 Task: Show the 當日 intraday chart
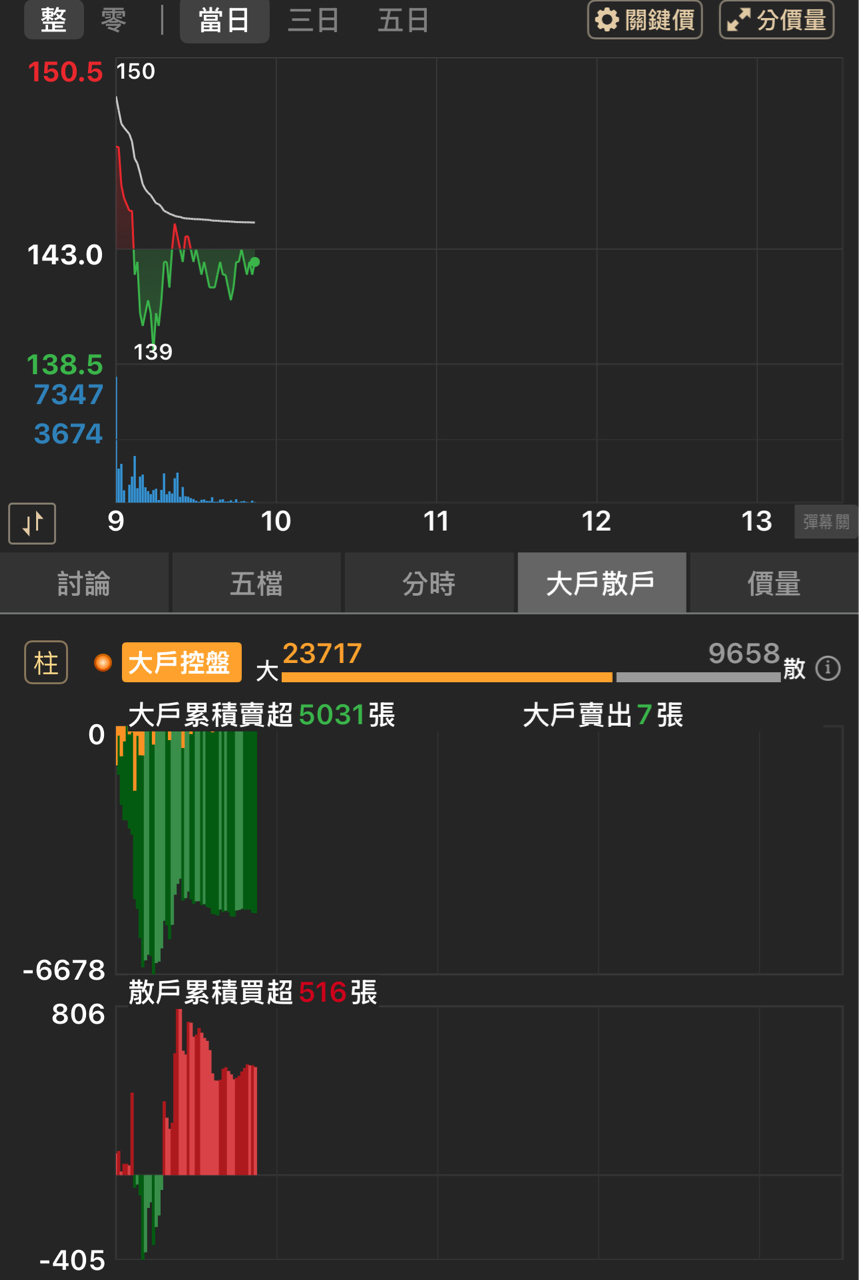point(224,21)
